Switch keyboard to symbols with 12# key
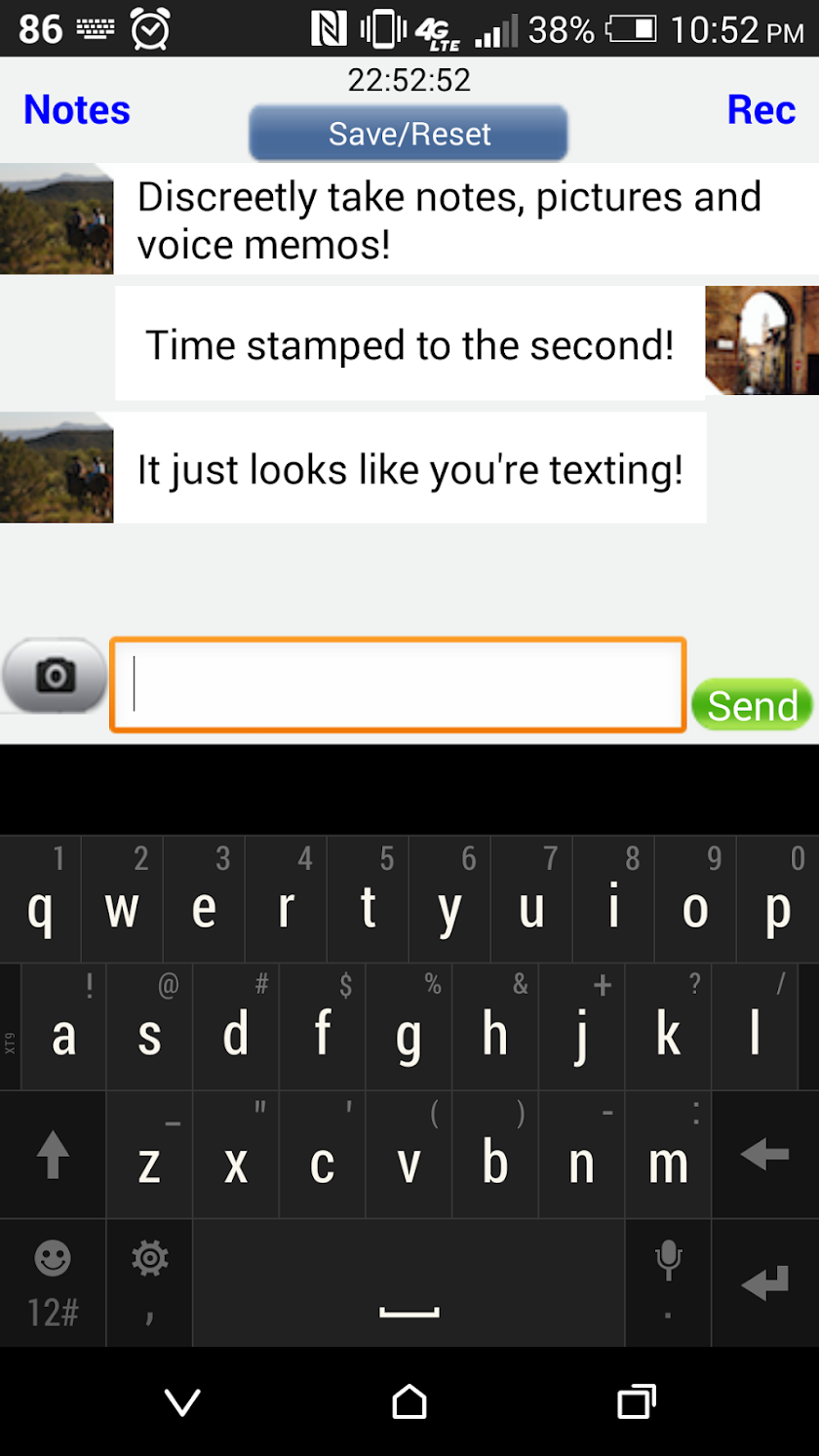 (53, 1283)
